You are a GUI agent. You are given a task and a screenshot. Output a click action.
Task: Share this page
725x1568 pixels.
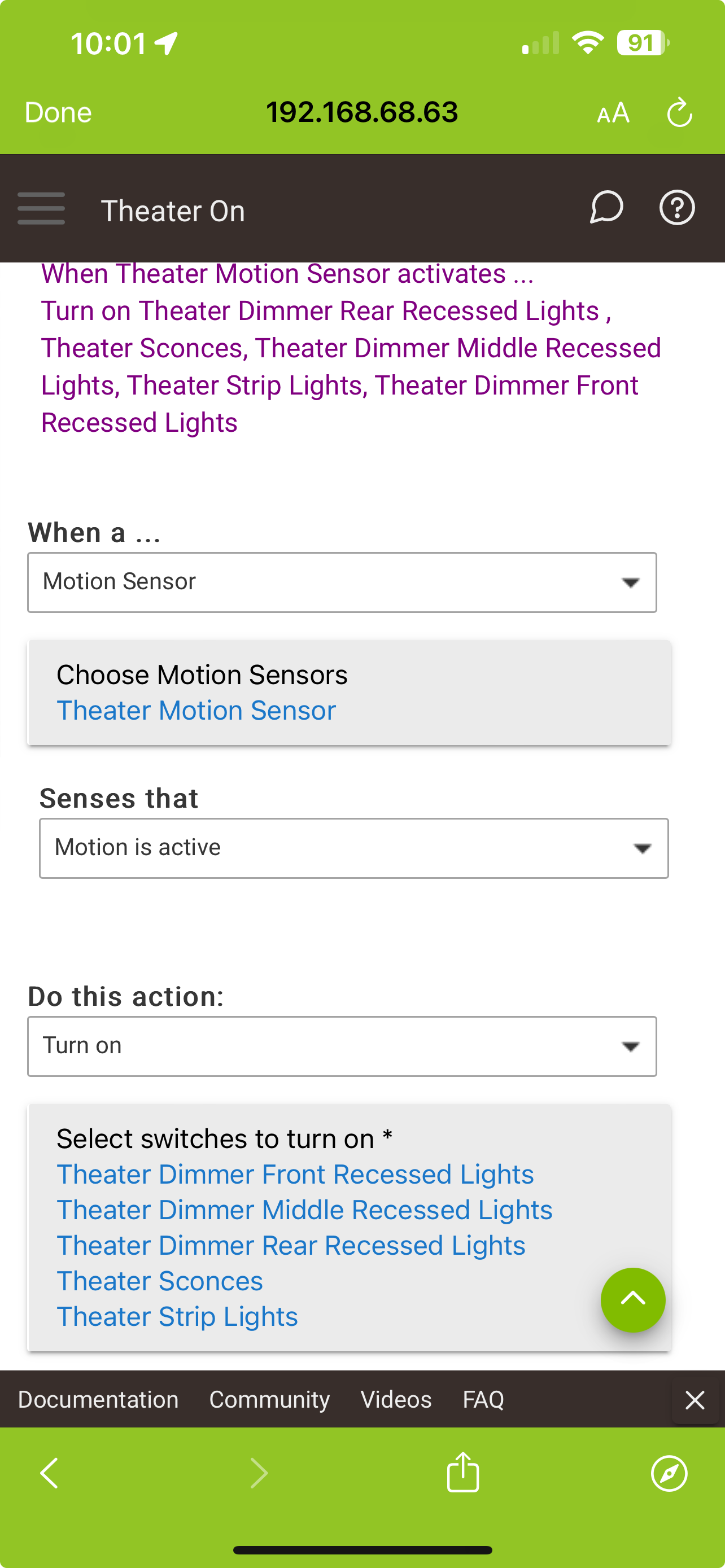click(x=462, y=1472)
